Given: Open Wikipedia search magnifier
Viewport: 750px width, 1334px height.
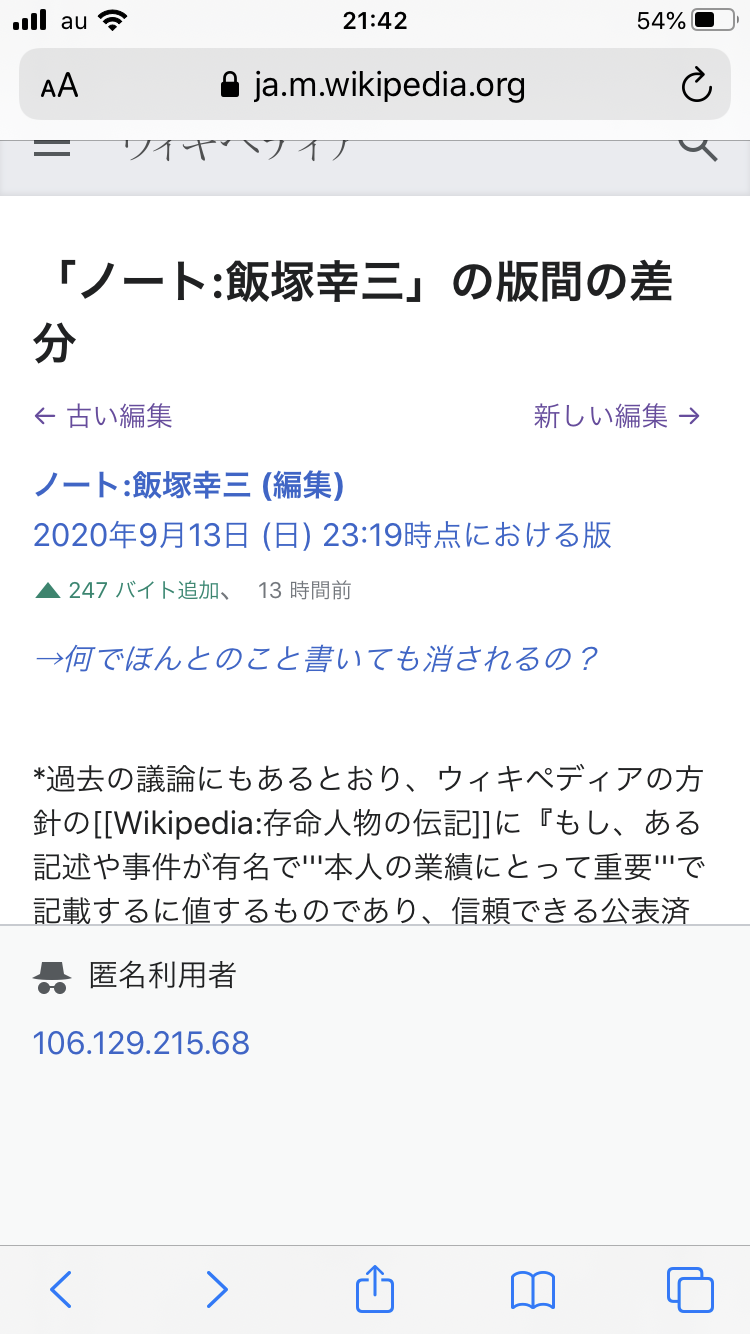Looking at the screenshot, I should (698, 148).
